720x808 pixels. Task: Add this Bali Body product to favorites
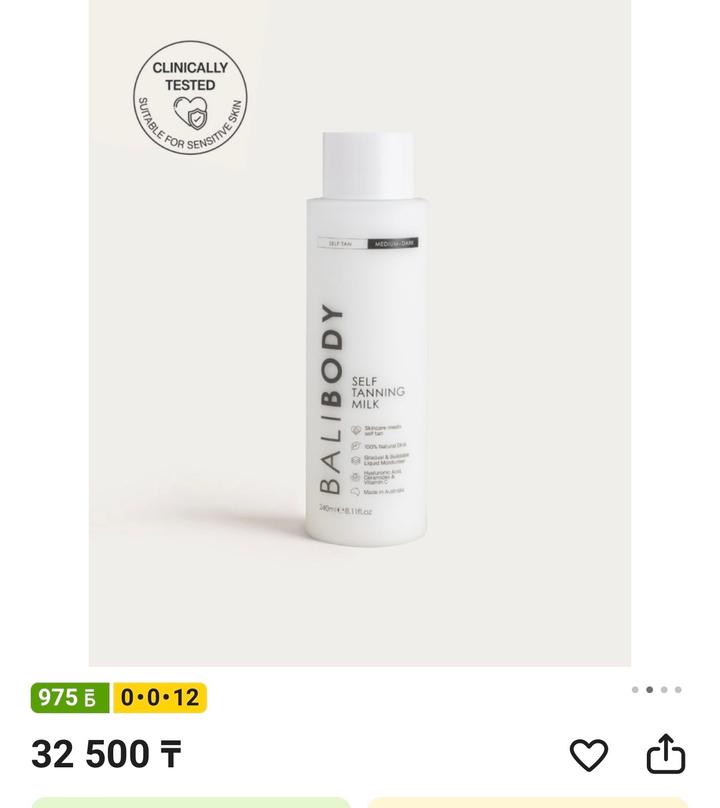pyautogui.click(x=588, y=755)
